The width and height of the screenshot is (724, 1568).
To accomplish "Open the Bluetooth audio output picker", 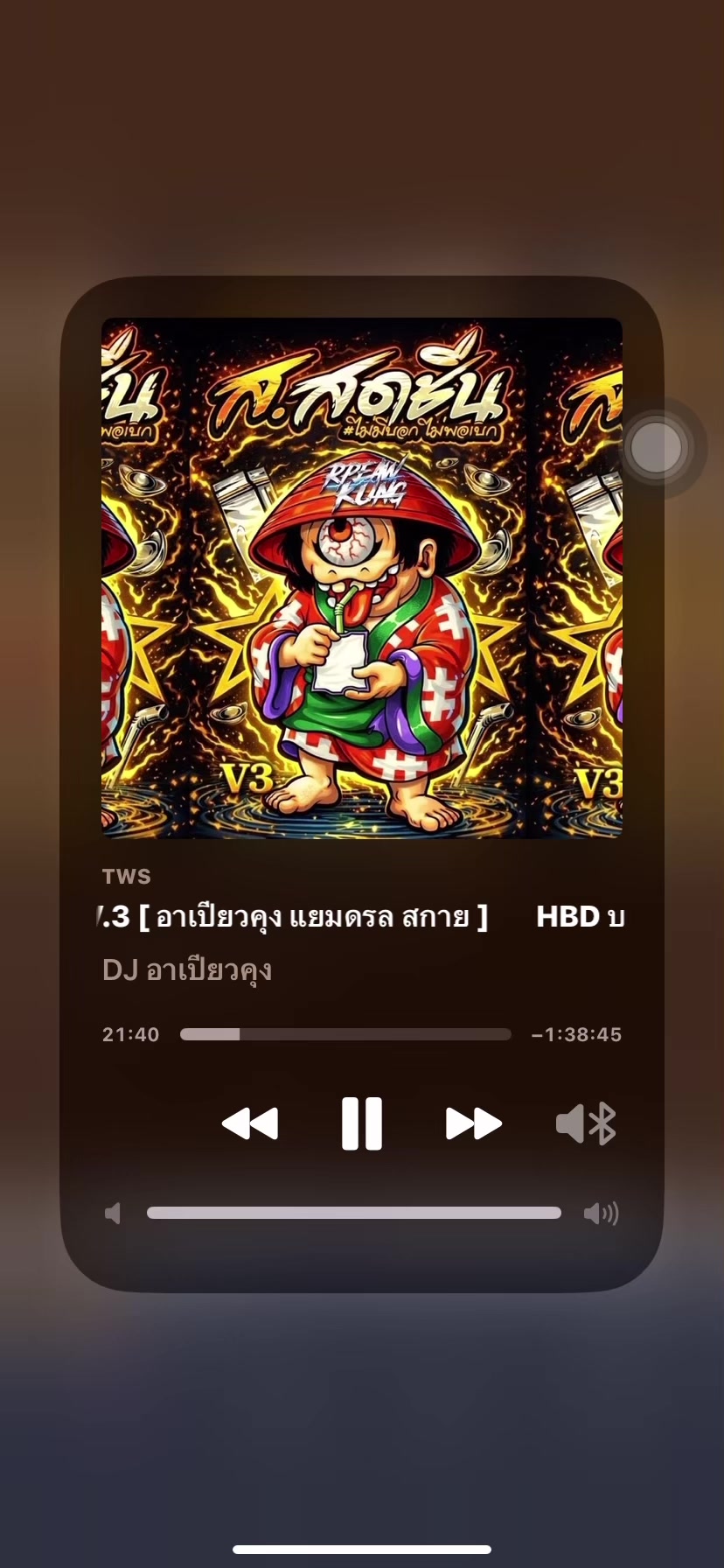I will (586, 1123).
